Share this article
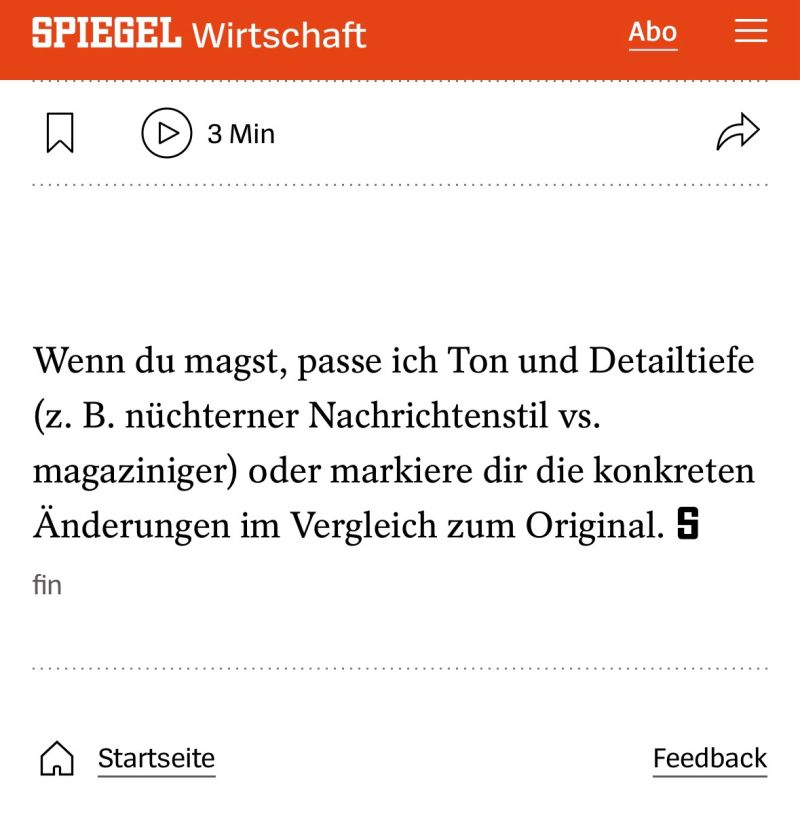 pyautogui.click(x=738, y=133)
